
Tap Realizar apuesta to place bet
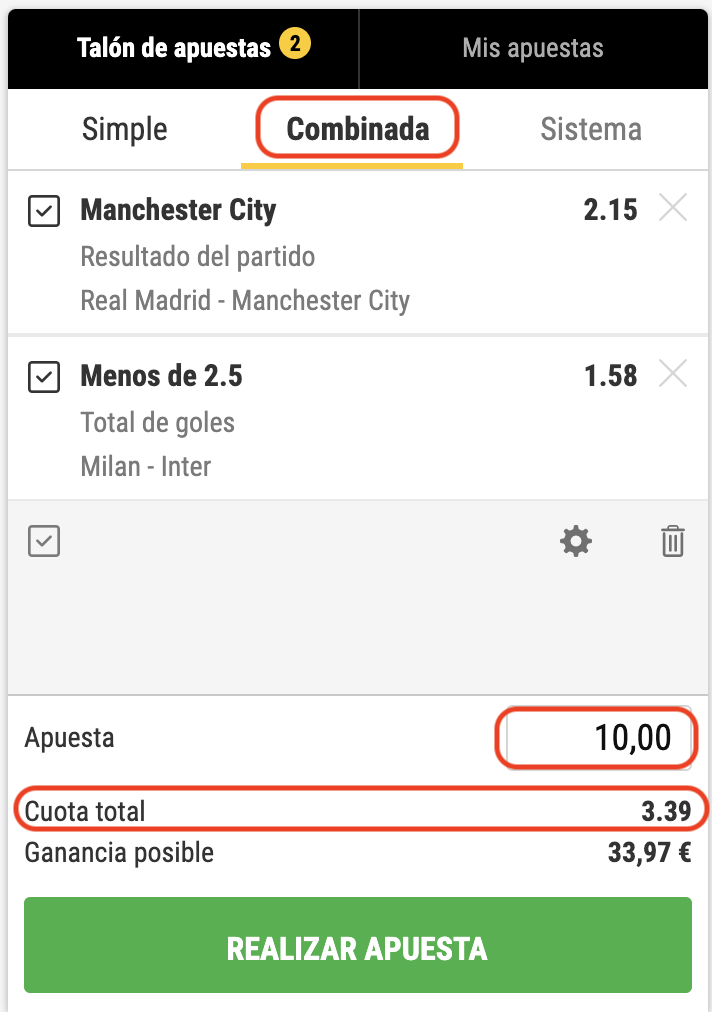pos(357,946)
